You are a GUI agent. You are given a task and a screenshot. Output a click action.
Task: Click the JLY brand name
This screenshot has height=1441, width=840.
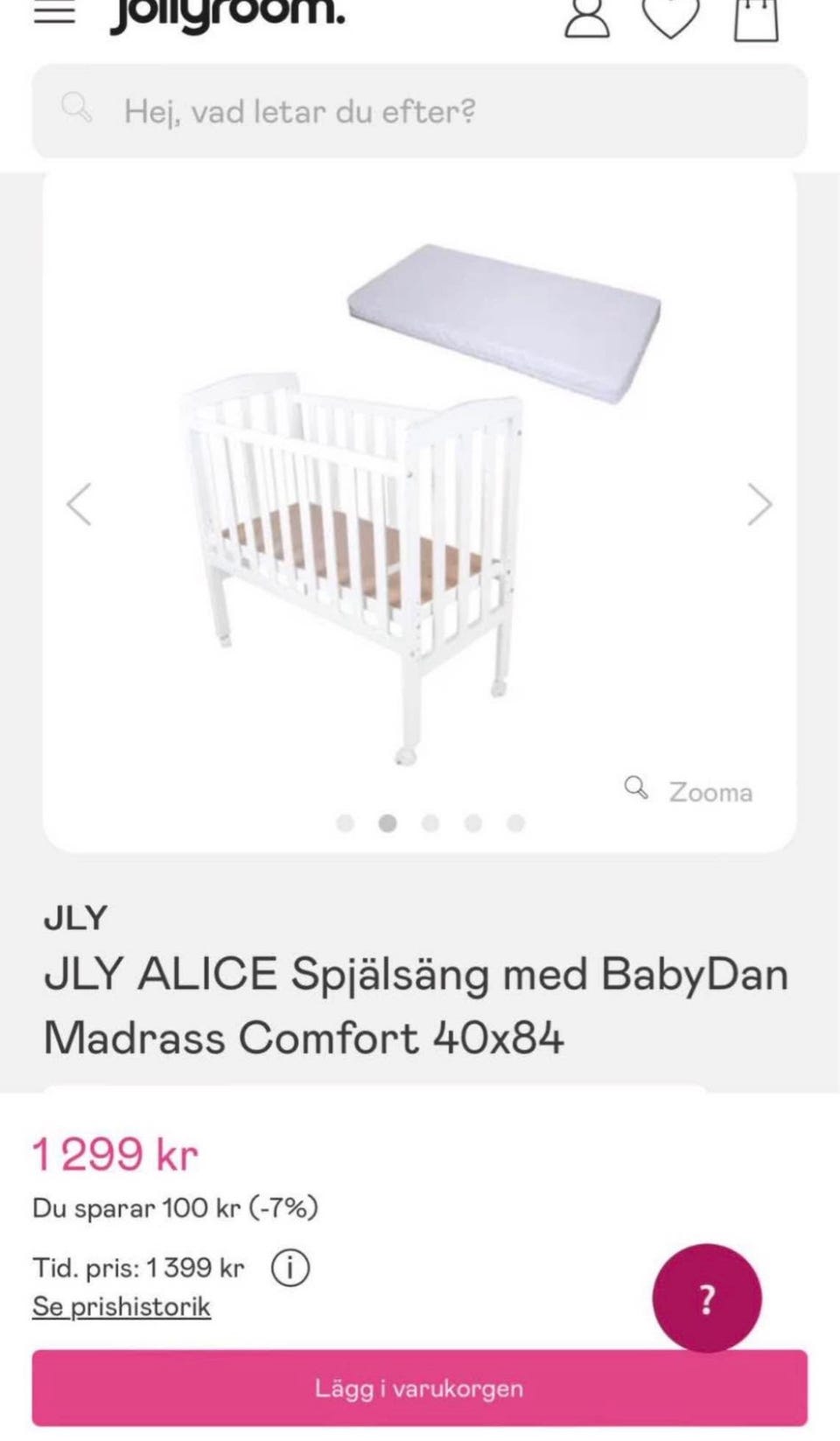pyautogui.click(x=76, y=918)
